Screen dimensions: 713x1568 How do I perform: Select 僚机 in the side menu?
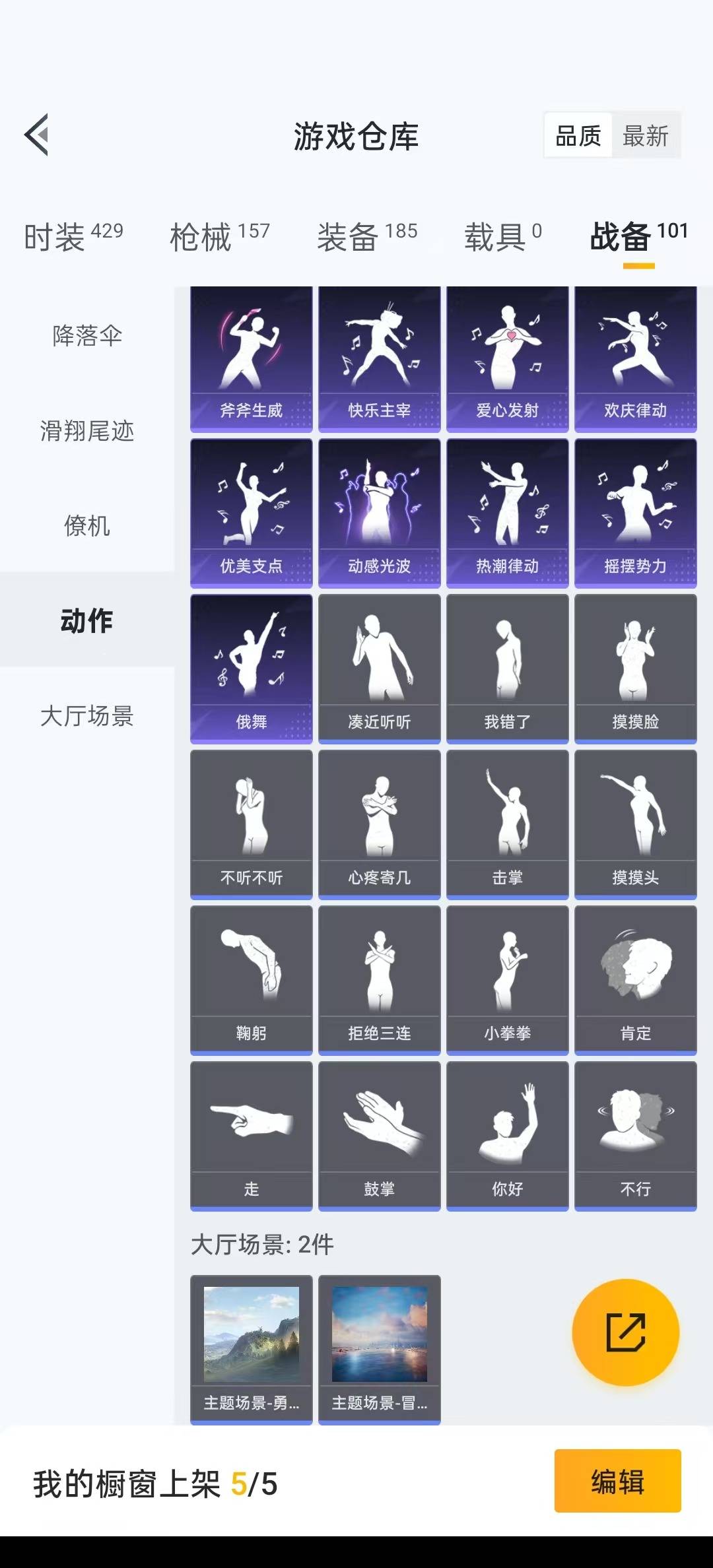(87, 526)
